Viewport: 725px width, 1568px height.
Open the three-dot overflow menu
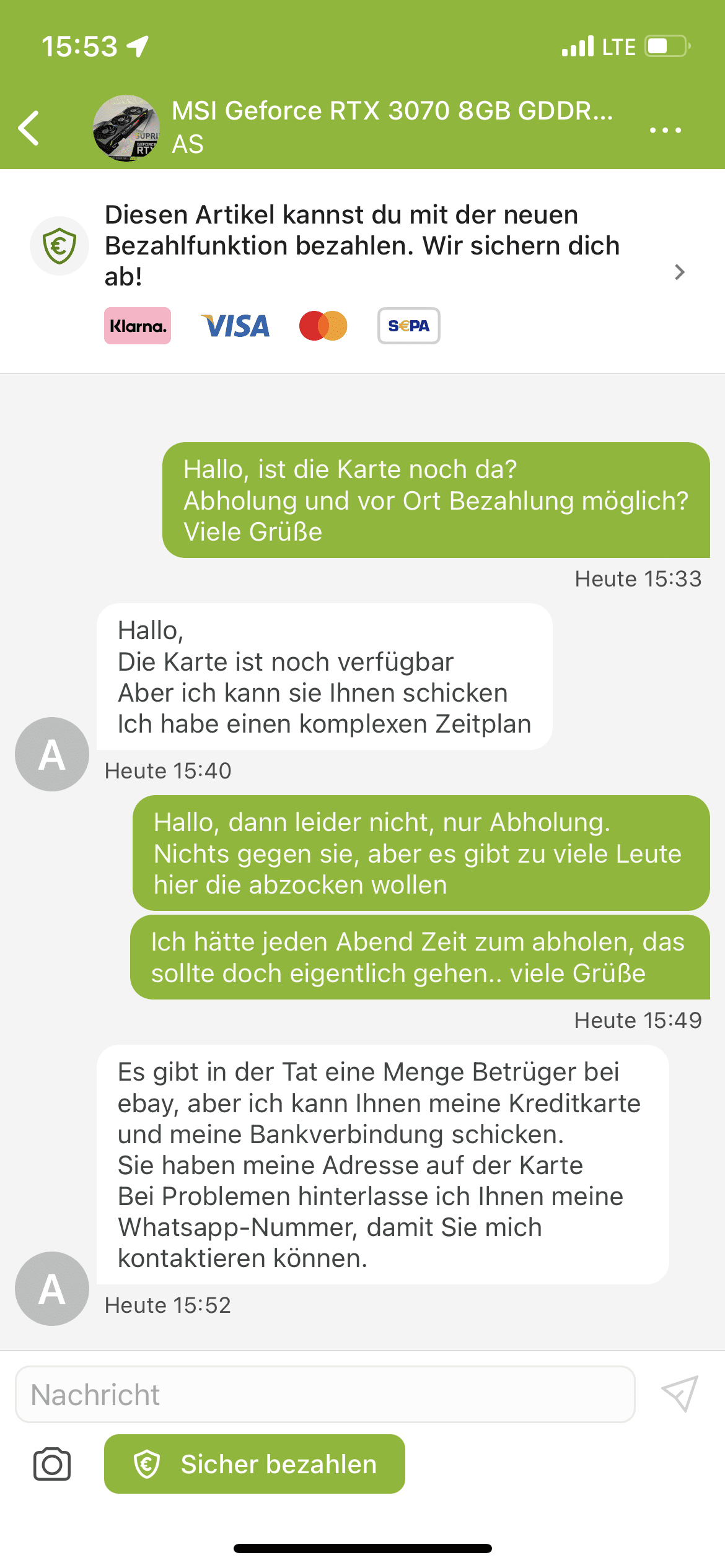point(666,129)
